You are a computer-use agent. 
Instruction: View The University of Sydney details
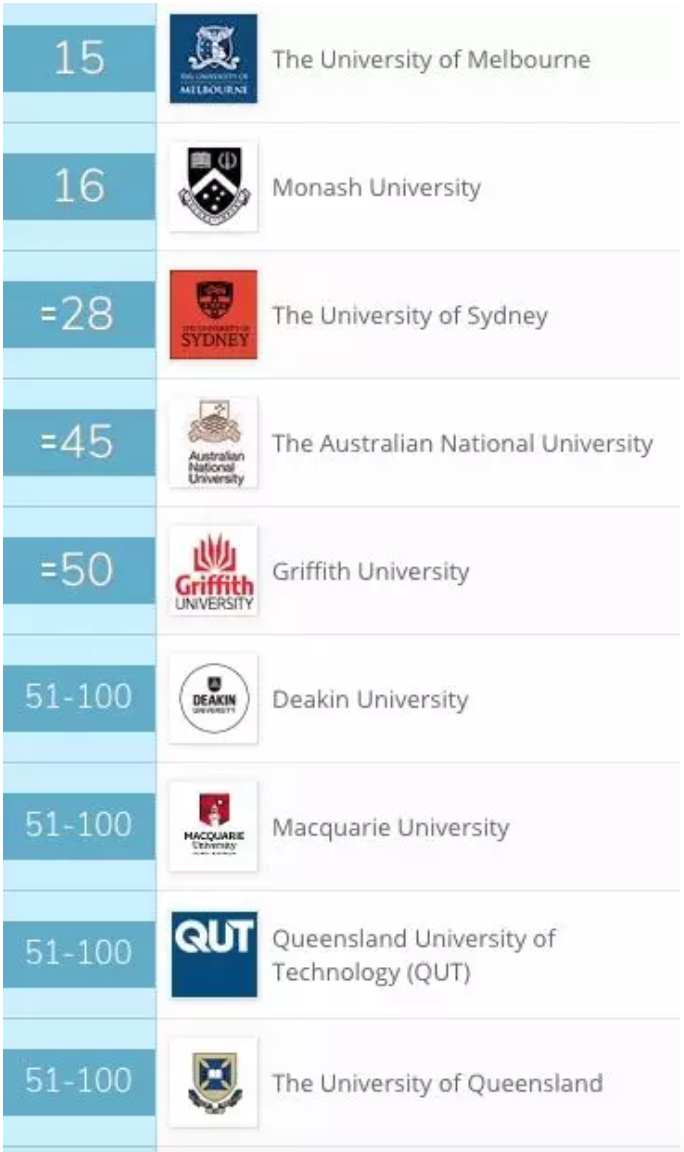point(410,315)
